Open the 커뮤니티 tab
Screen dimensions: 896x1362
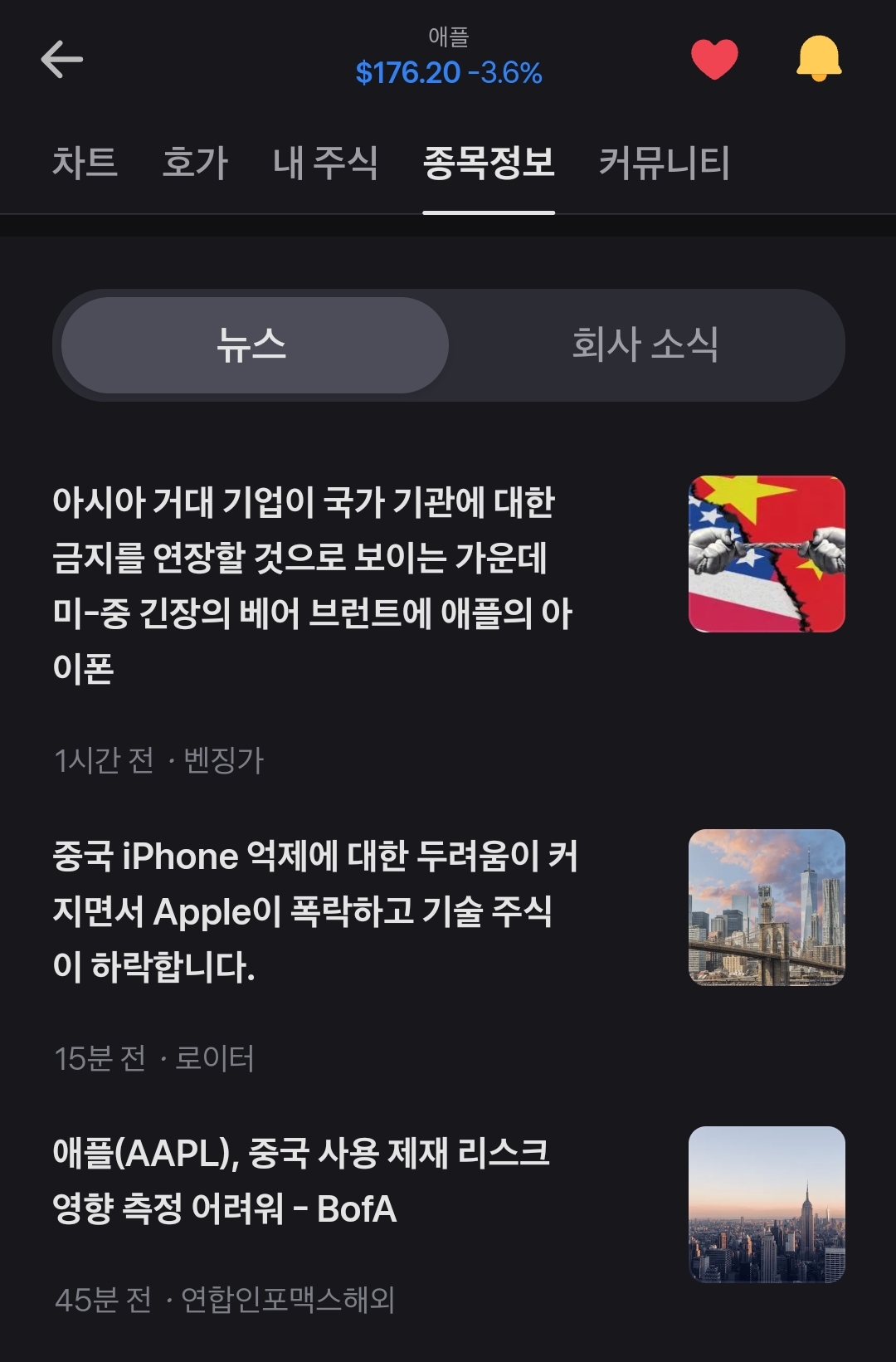point(665,164)
